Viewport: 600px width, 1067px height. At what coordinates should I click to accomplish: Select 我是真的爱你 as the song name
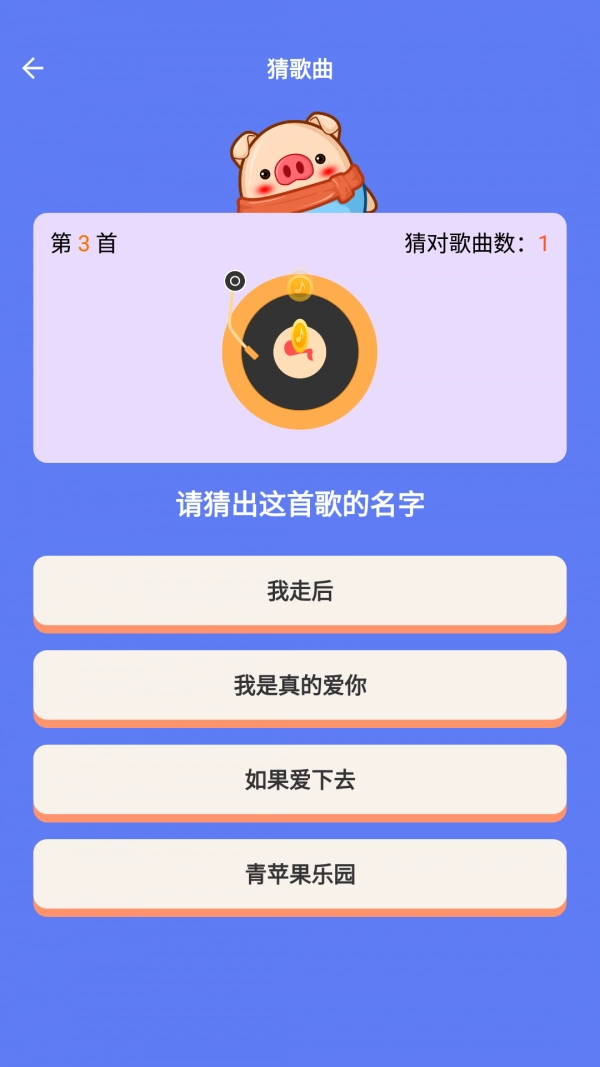(300, 686)
